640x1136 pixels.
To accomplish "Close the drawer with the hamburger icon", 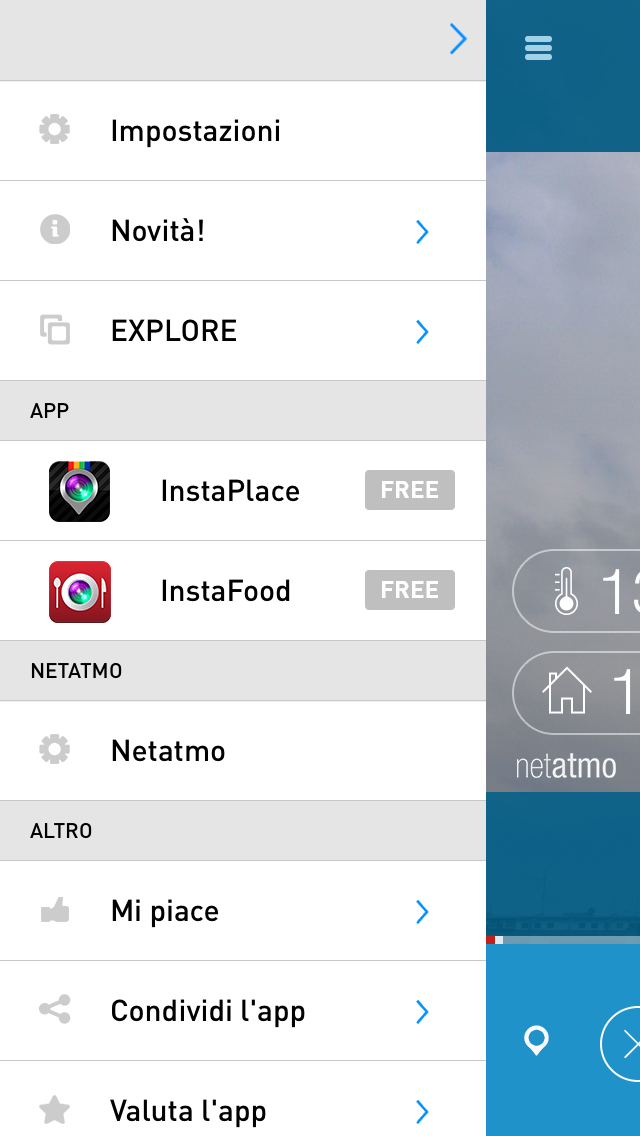I will click(x=538, y=48).
